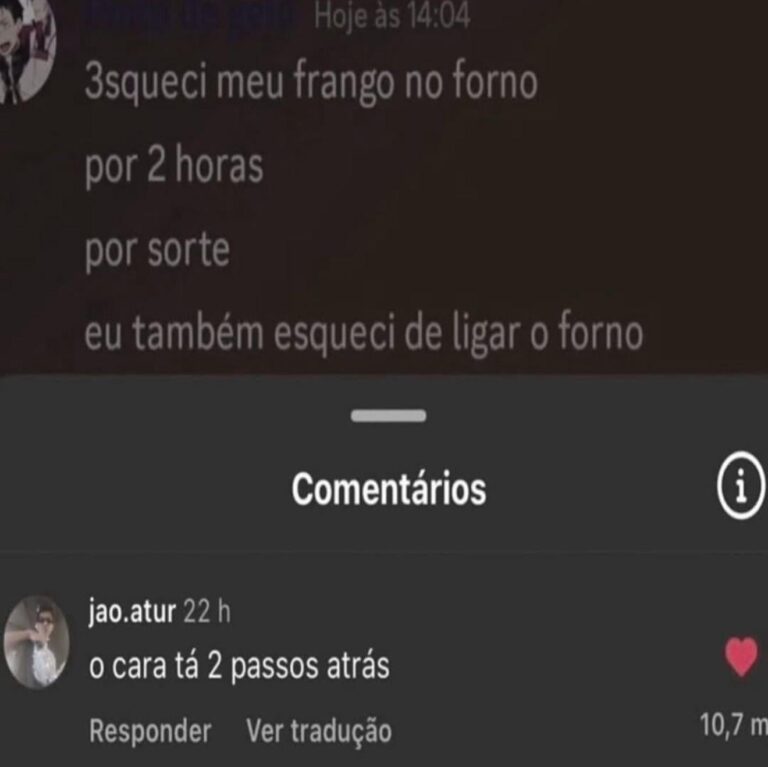Viewport: 768px width, 767px height.
Task: Open the jao.atur username link
Action: pyautogui.click(x=131, y=611)
